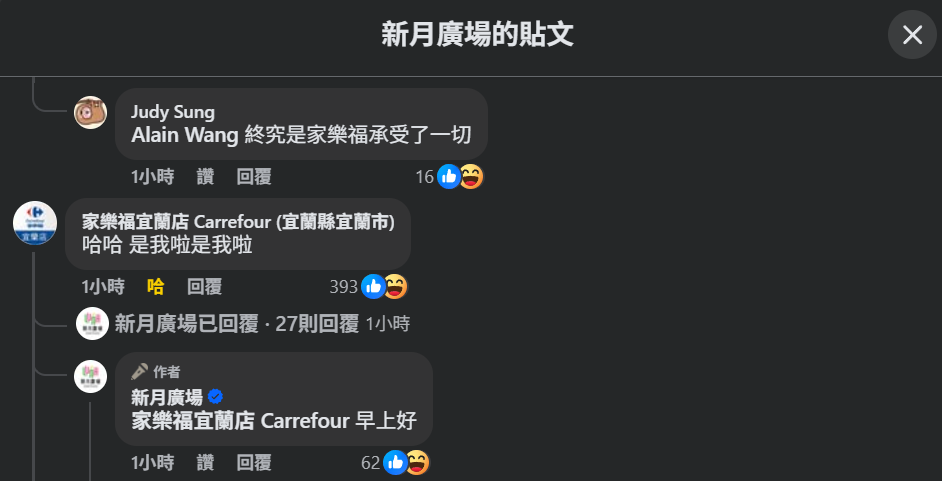942x481 pixels.
Task: Open 新月廣場 author profile name
Action: click(167, 397)
